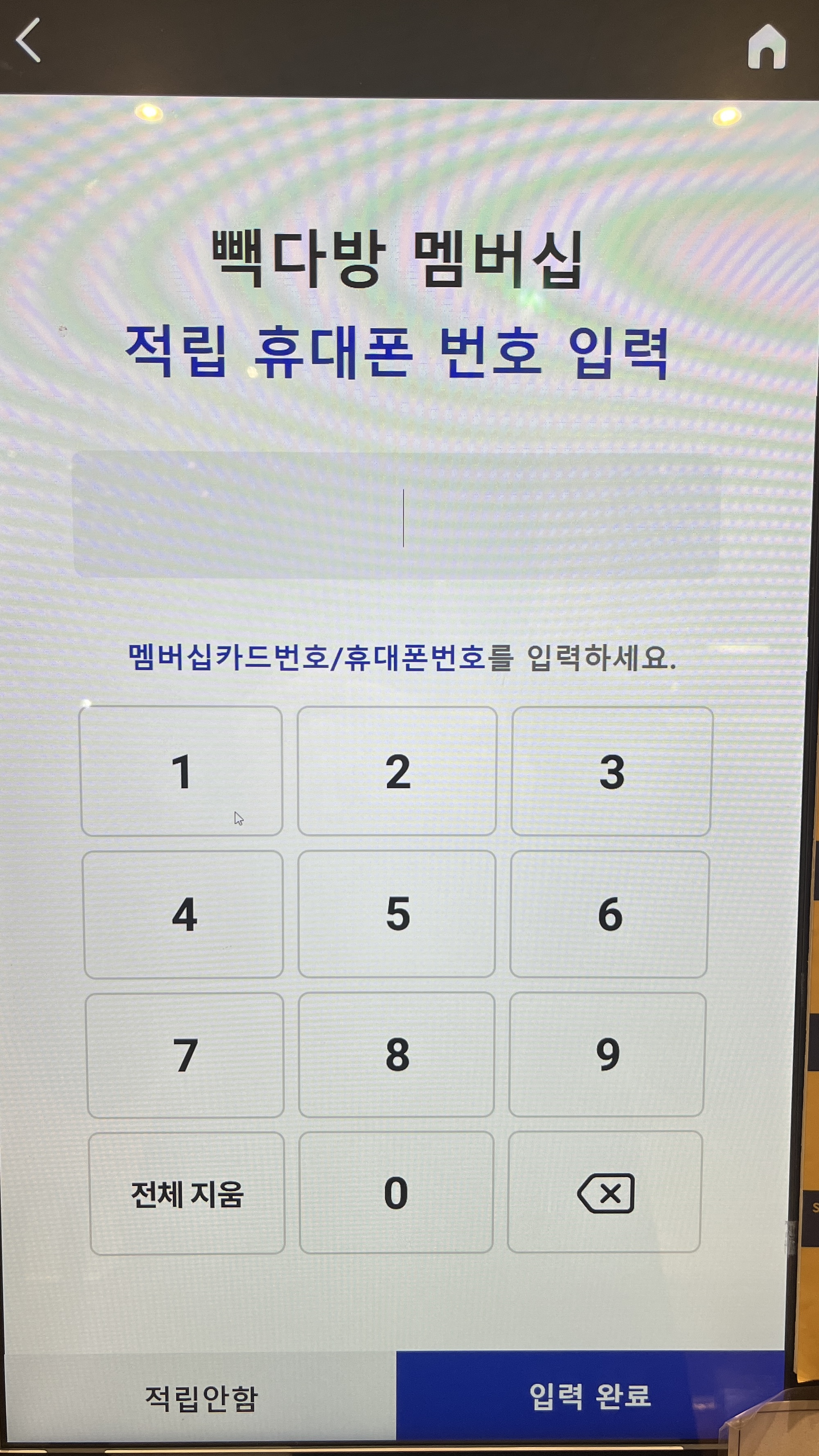Enter digit 3 on the keypad
Image resolution: width=819 pixels, height=1456 pixels.
[611, 771]
